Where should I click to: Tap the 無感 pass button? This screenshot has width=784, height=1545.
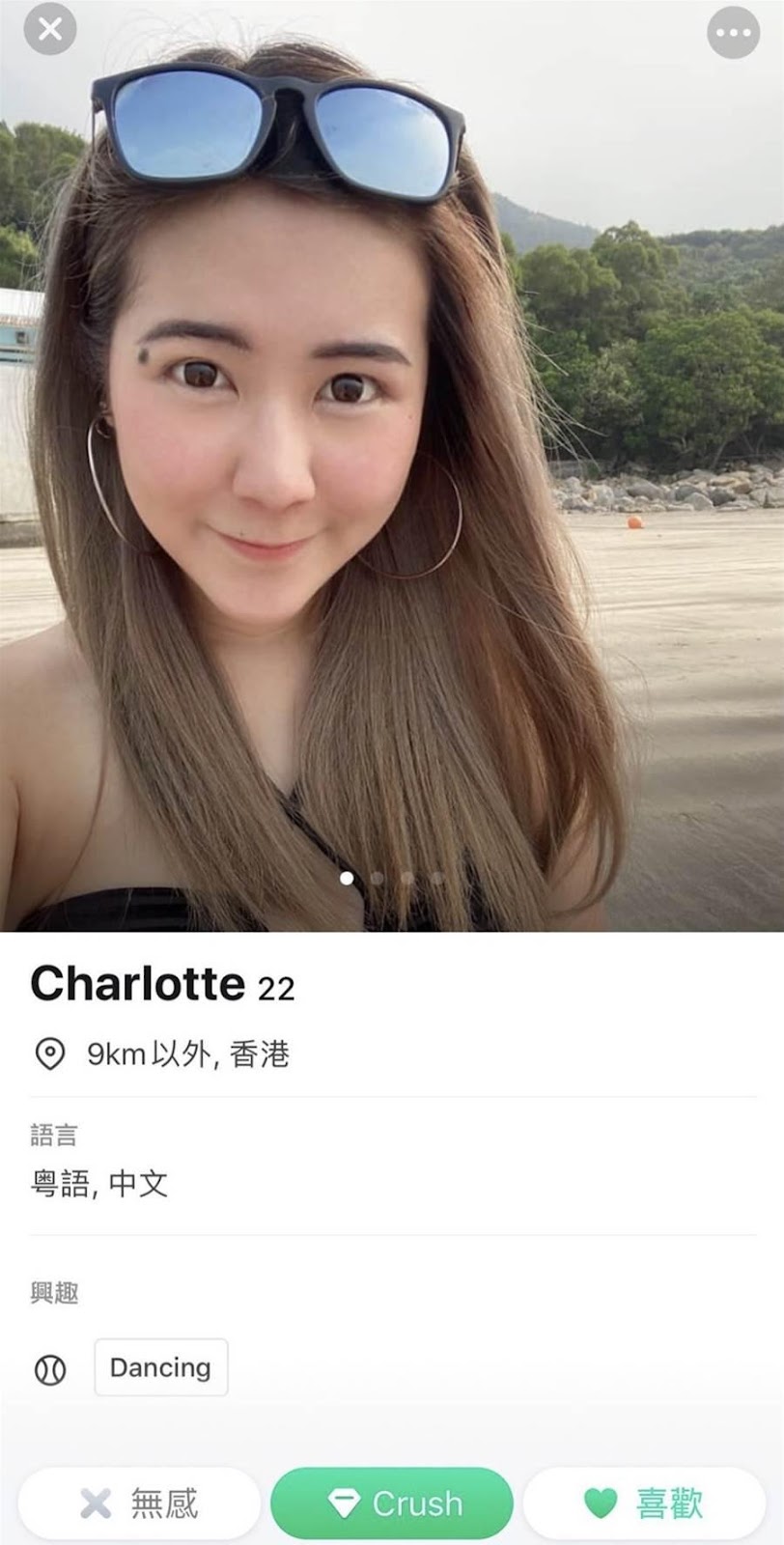click(x=140, y=1503)
